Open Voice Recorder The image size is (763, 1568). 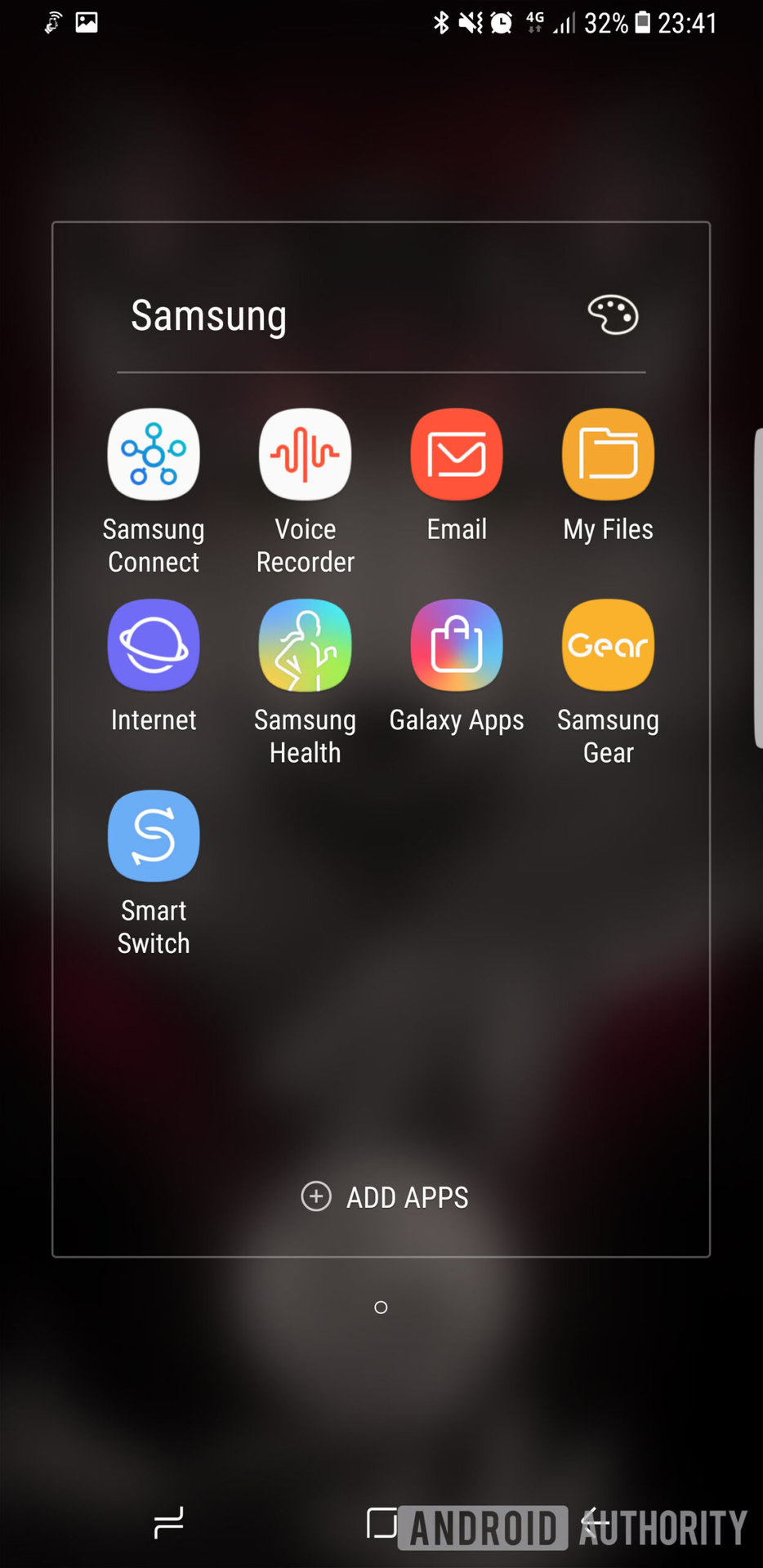pyautogui.click(x=306, y=455)
